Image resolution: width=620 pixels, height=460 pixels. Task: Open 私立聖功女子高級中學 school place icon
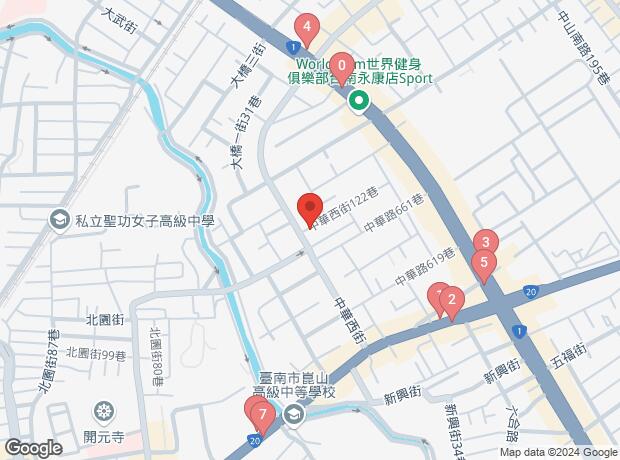coord(59,220)
